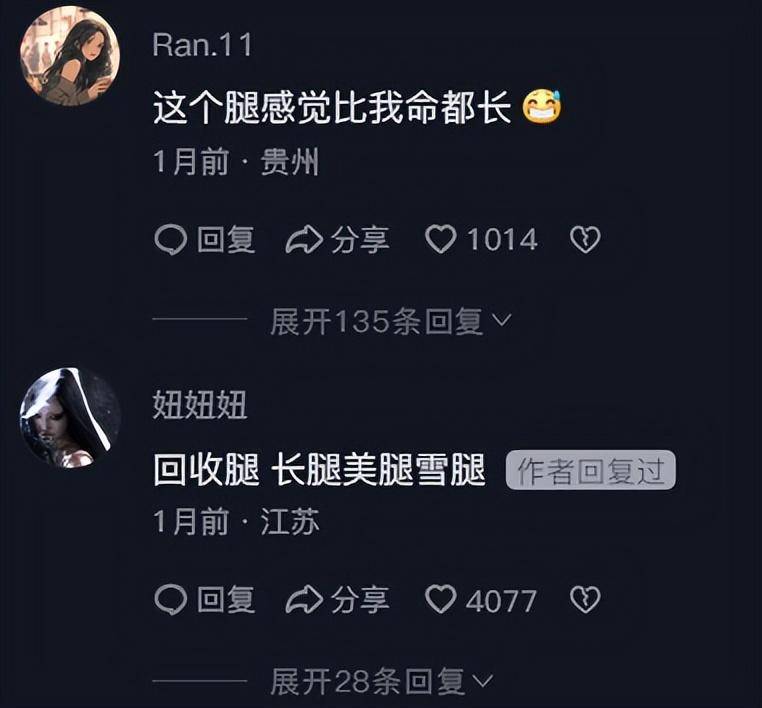This screenshot has height=708, width=762.
Task: Open 妞妞妞's profile avatar
Action: pos(70,417)
